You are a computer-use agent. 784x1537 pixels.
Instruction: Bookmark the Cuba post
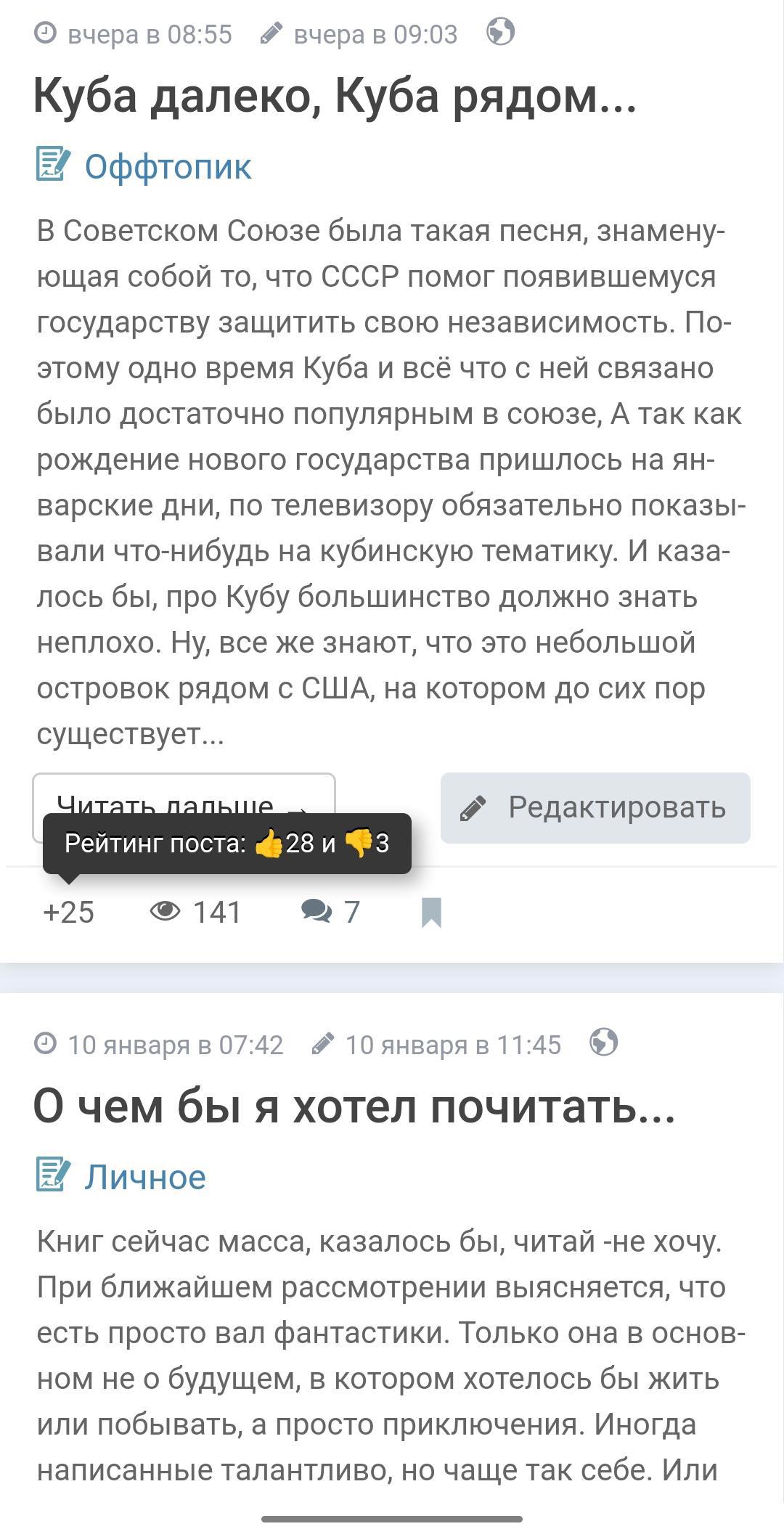click(431, 913)
